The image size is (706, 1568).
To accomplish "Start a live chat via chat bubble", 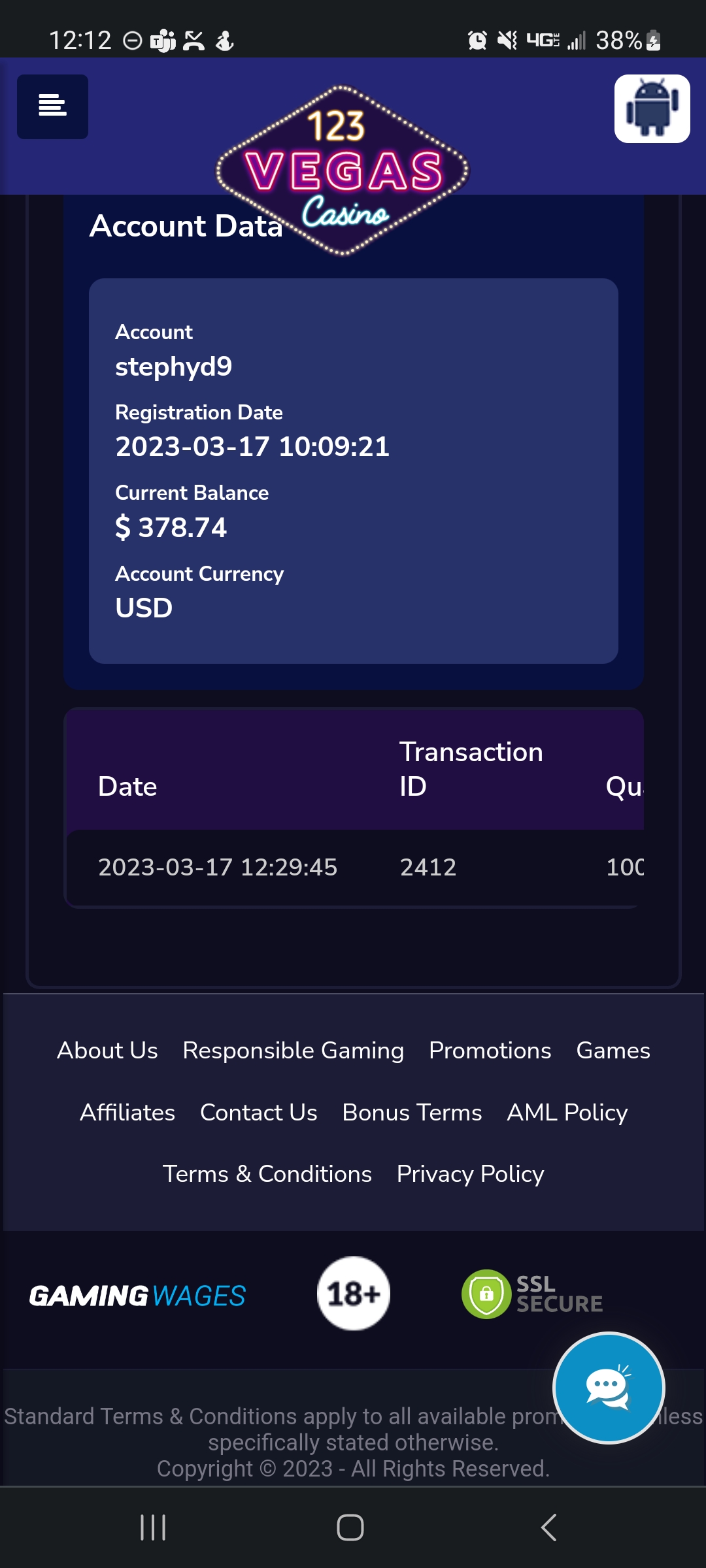I will click(609, 1388).
